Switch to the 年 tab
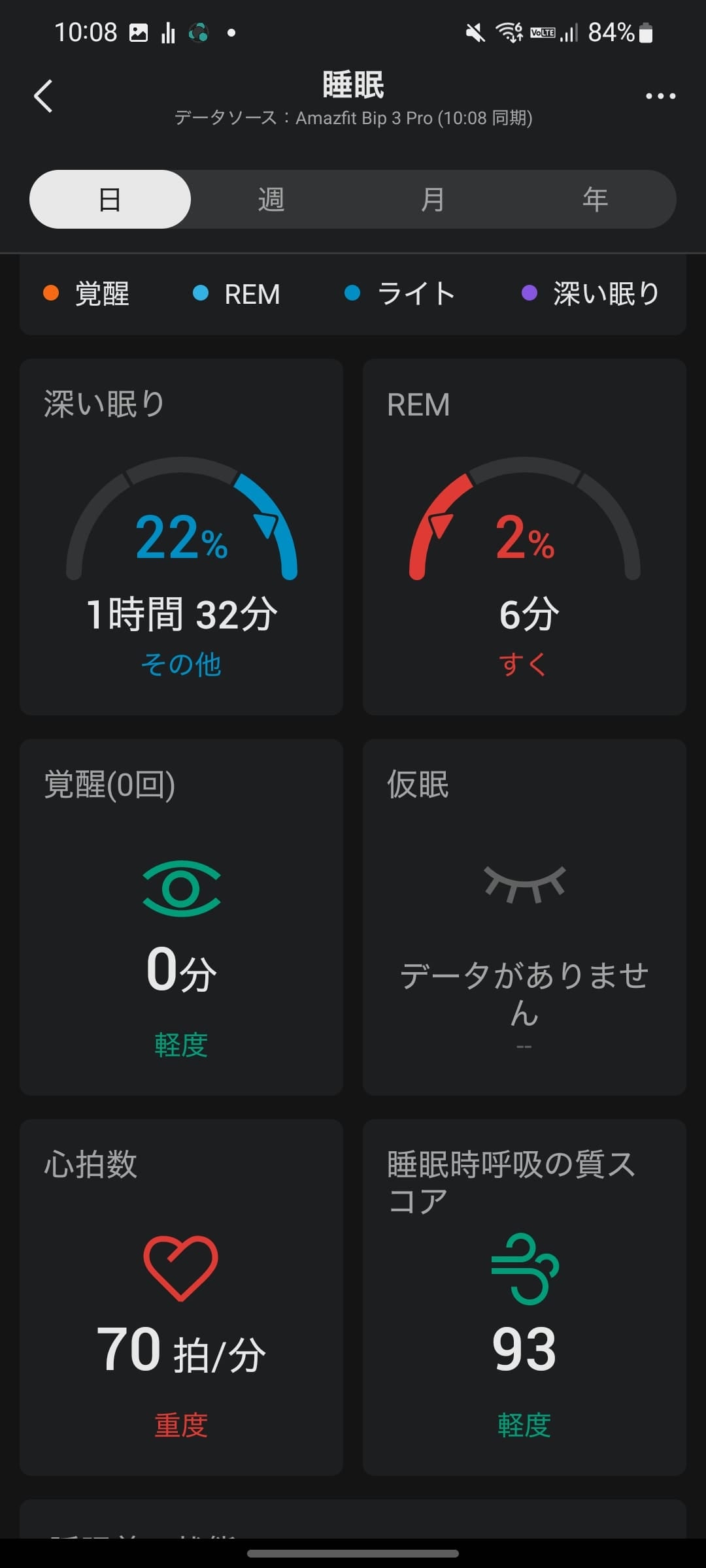 pos(594,199)
